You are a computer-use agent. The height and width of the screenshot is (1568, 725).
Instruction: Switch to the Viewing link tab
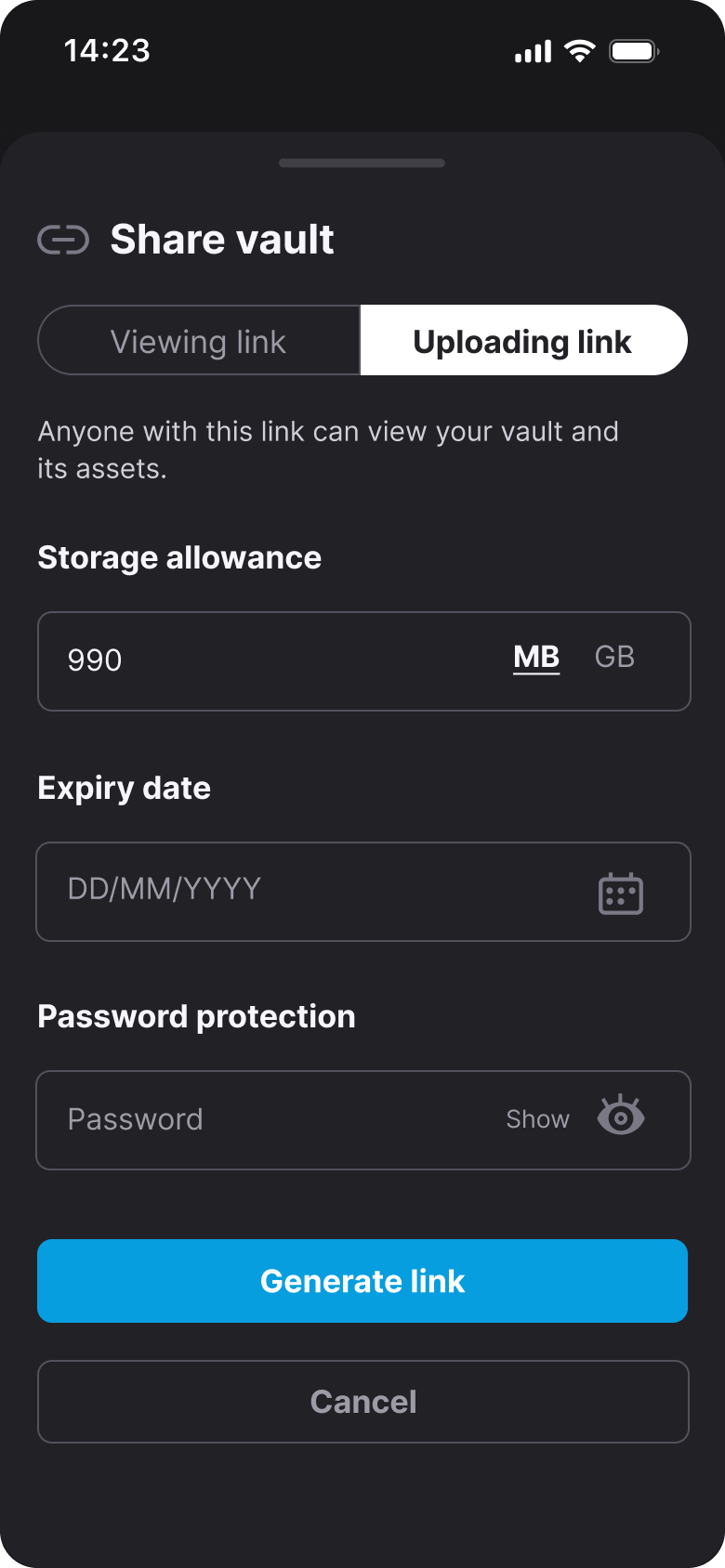(x=198, y=340)
